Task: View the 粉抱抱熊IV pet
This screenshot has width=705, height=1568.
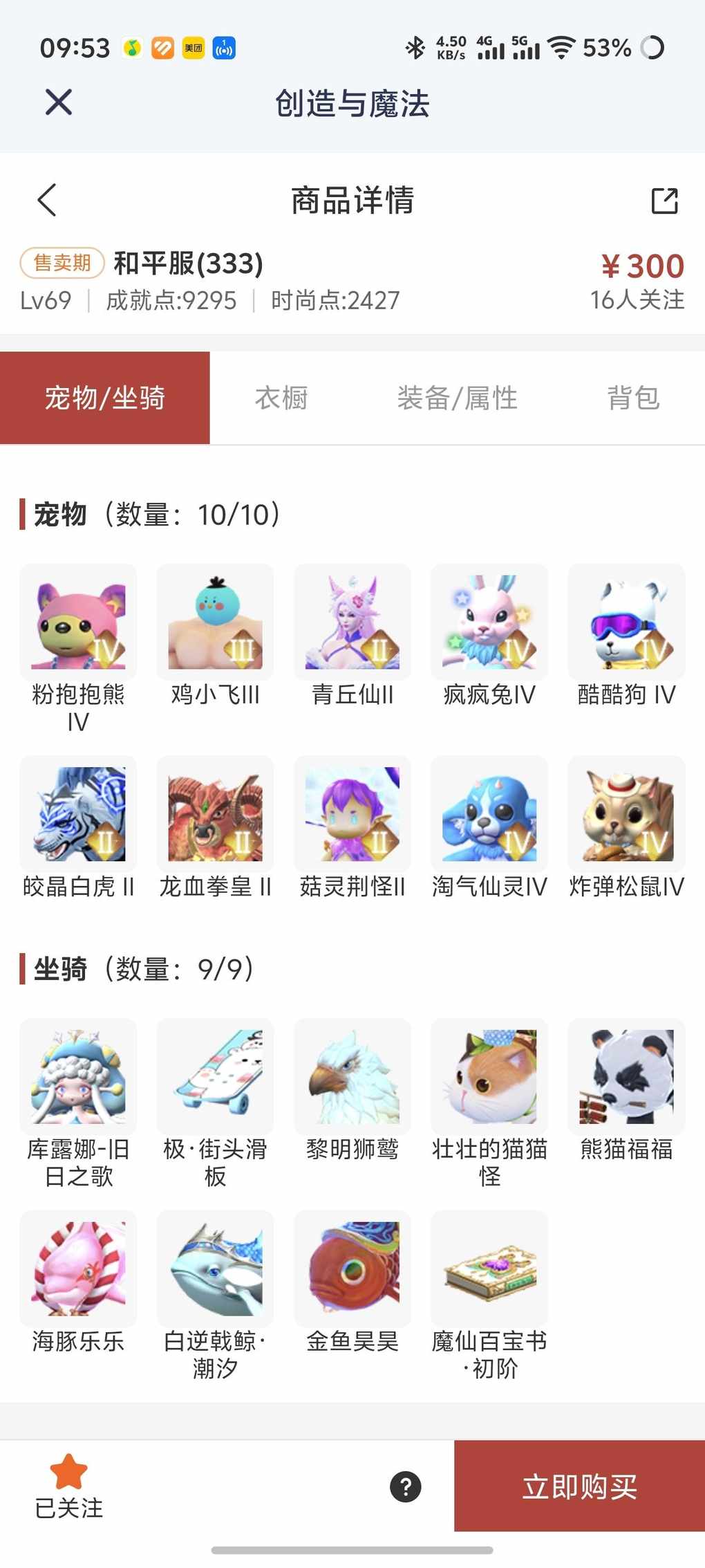Action: click(x=78, y=622)
